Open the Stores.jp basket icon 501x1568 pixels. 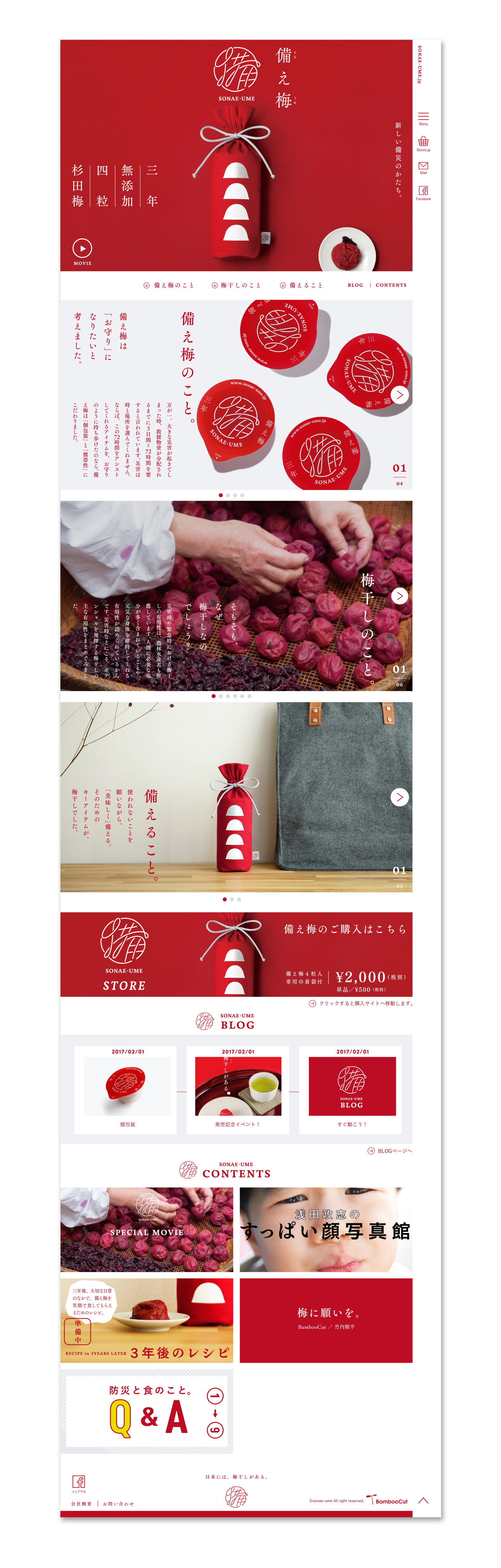coord(423,143)
